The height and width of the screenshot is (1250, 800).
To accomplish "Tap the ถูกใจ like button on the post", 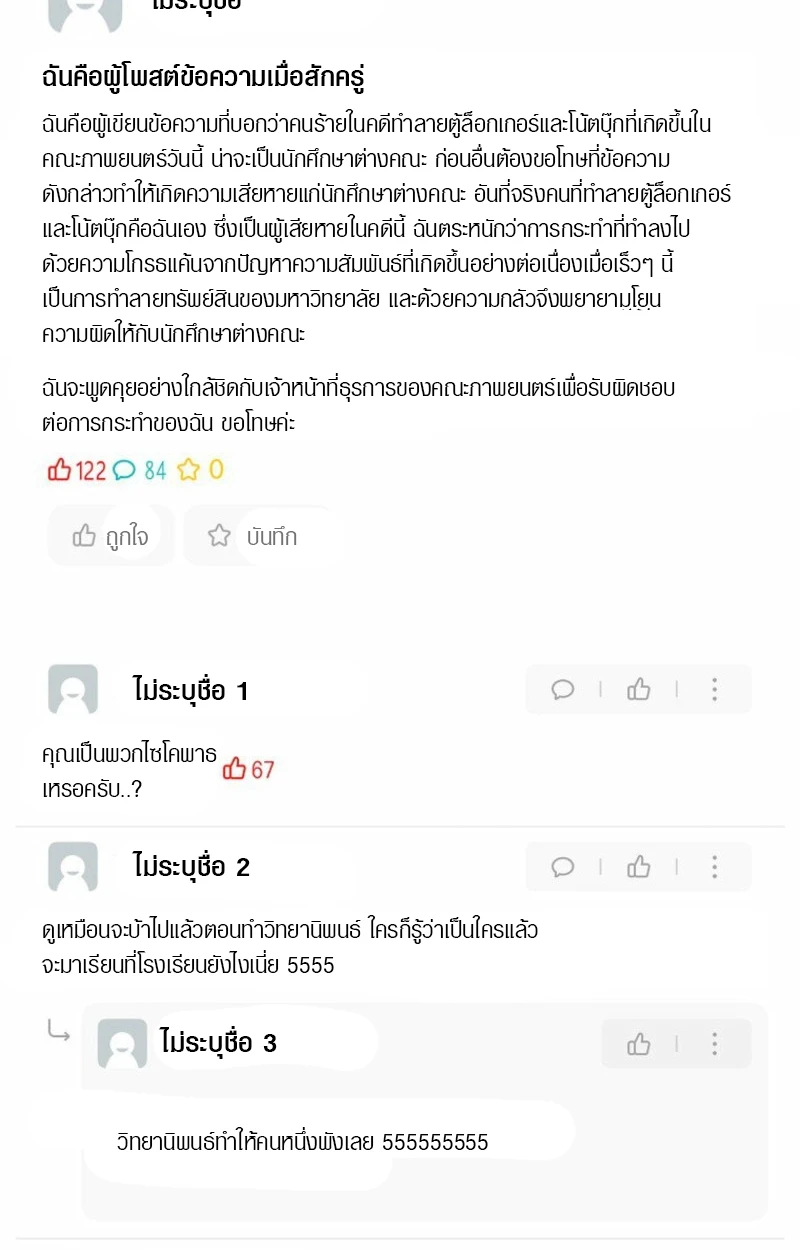I will [111, 537].
